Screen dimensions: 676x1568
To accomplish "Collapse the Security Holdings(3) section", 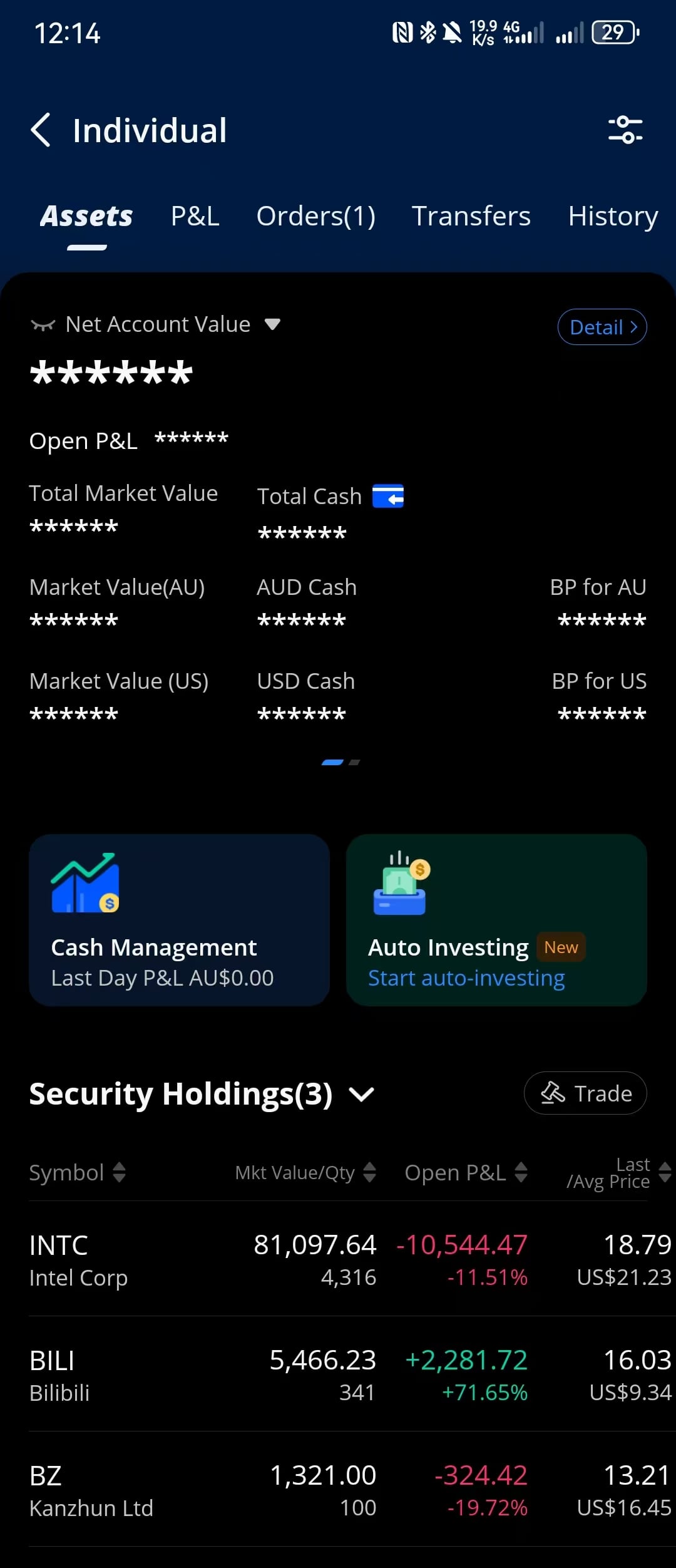I will pyautogui.click(x=361, y=1094).
